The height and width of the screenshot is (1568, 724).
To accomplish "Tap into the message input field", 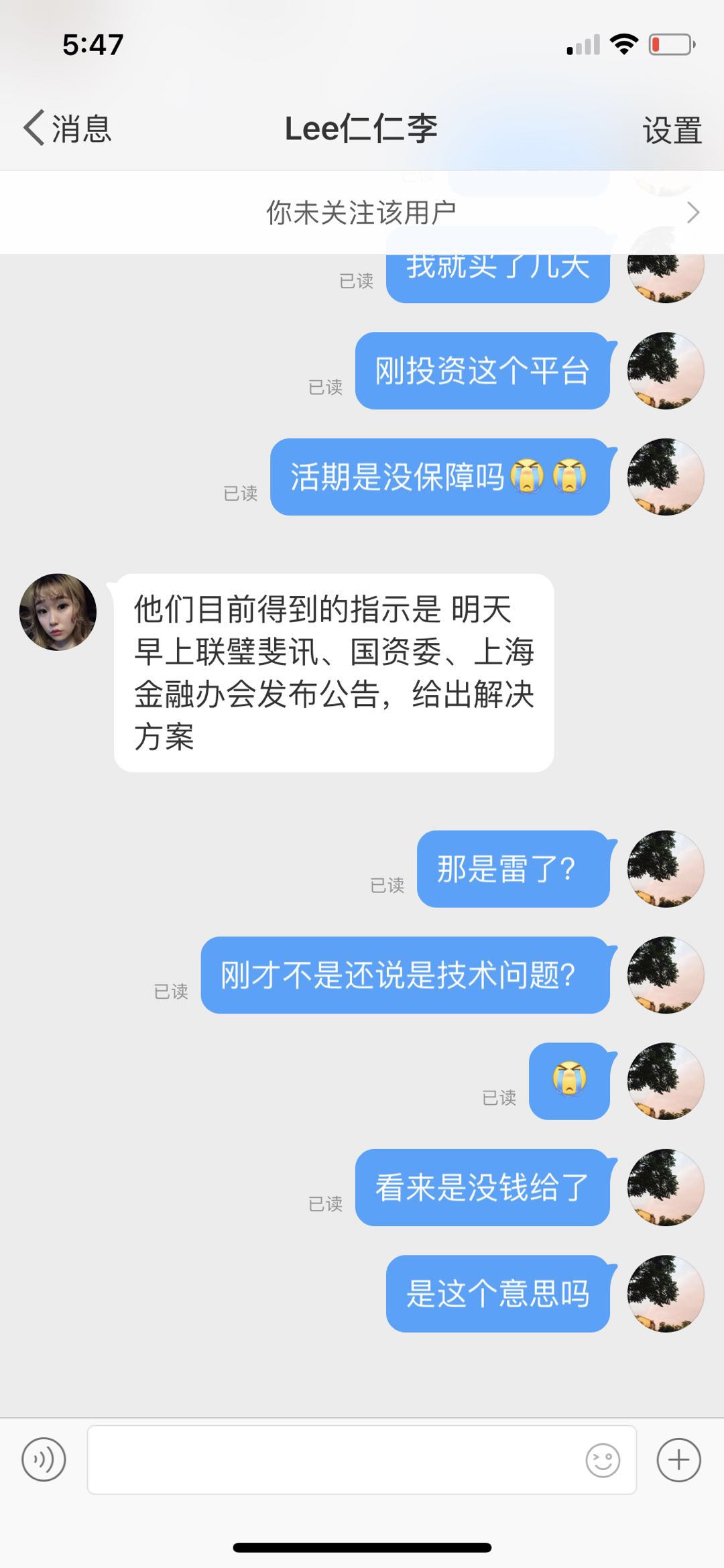I will tap(335, 1461).
